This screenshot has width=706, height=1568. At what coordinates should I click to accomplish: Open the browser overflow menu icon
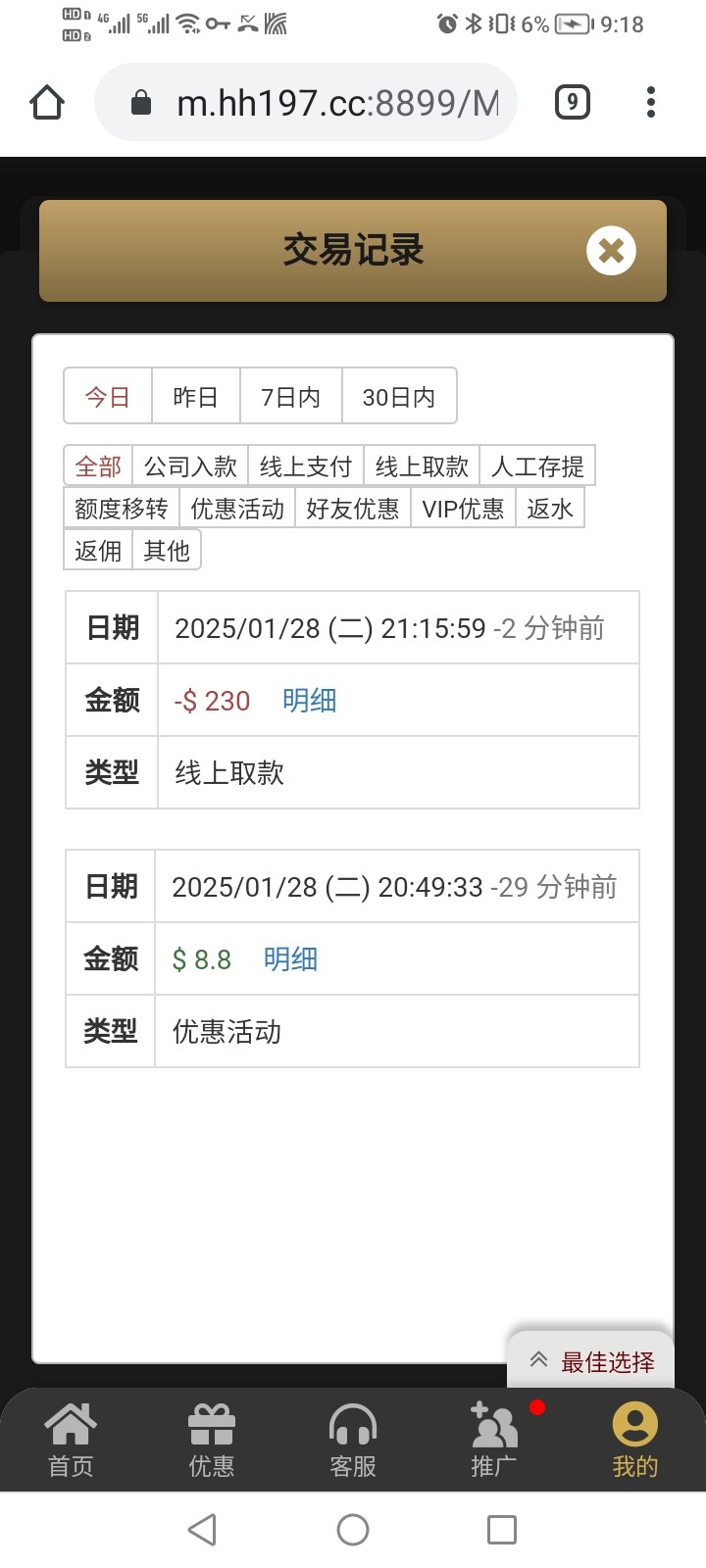pyautogui.click(x=650, y=101)
